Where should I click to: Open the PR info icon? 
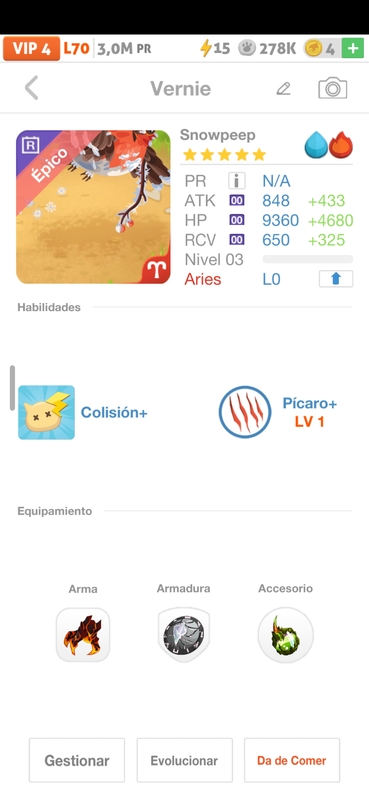pyautogui.click(x=236, y=181)
